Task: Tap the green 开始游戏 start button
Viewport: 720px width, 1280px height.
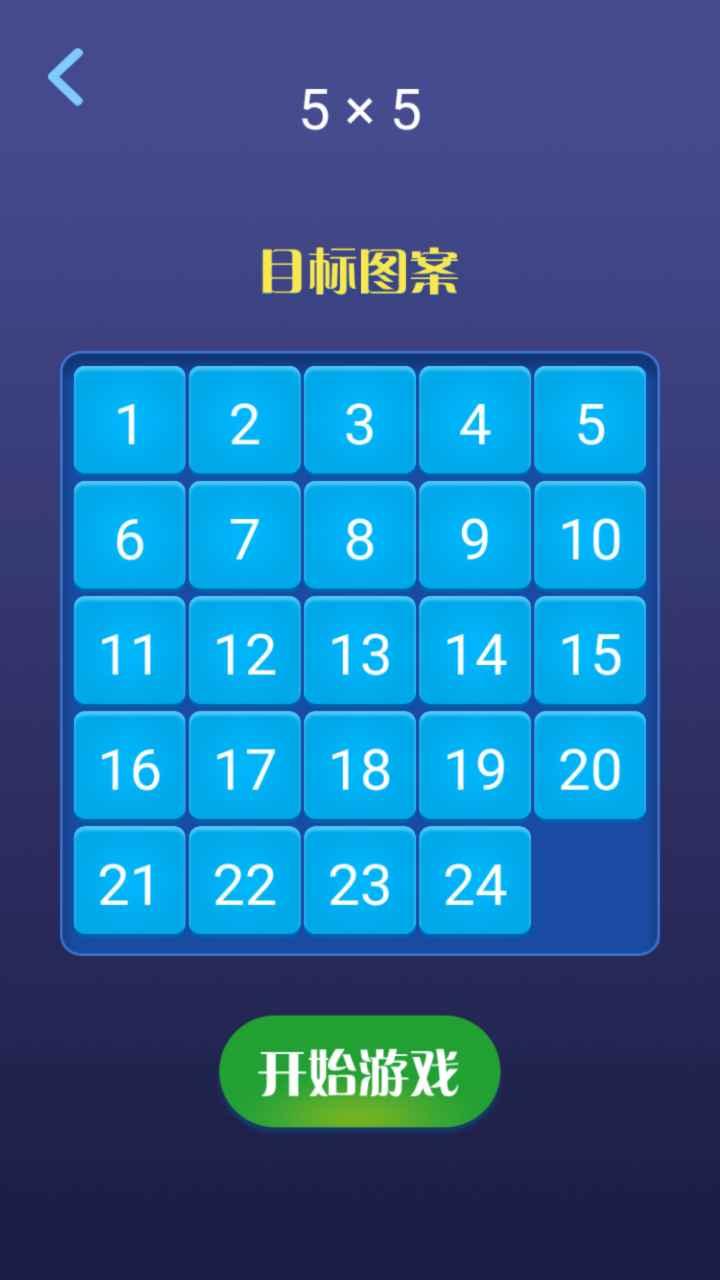Action: point(359,1072)
